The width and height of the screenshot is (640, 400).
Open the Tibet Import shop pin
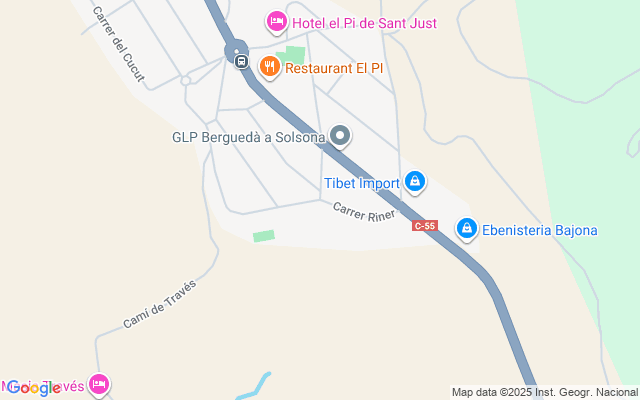click(415, 182)
